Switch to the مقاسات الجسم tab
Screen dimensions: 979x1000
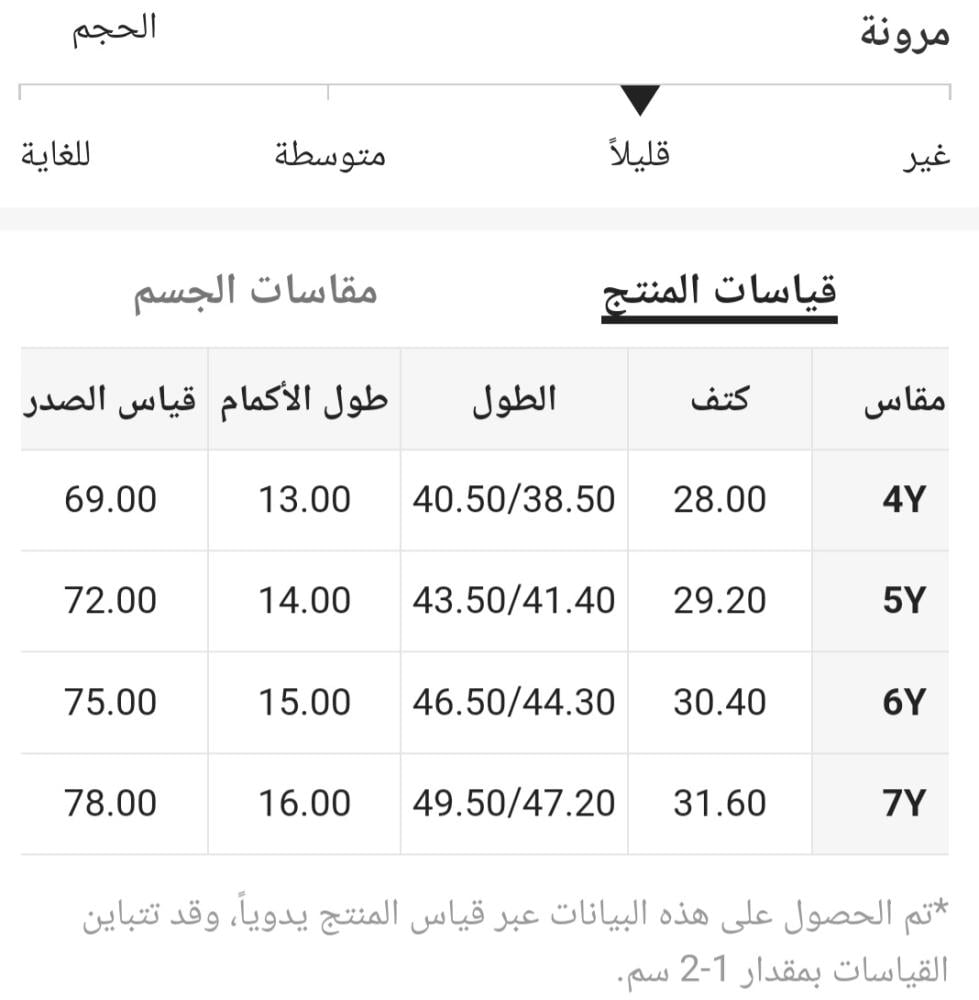tap(256, 291)
